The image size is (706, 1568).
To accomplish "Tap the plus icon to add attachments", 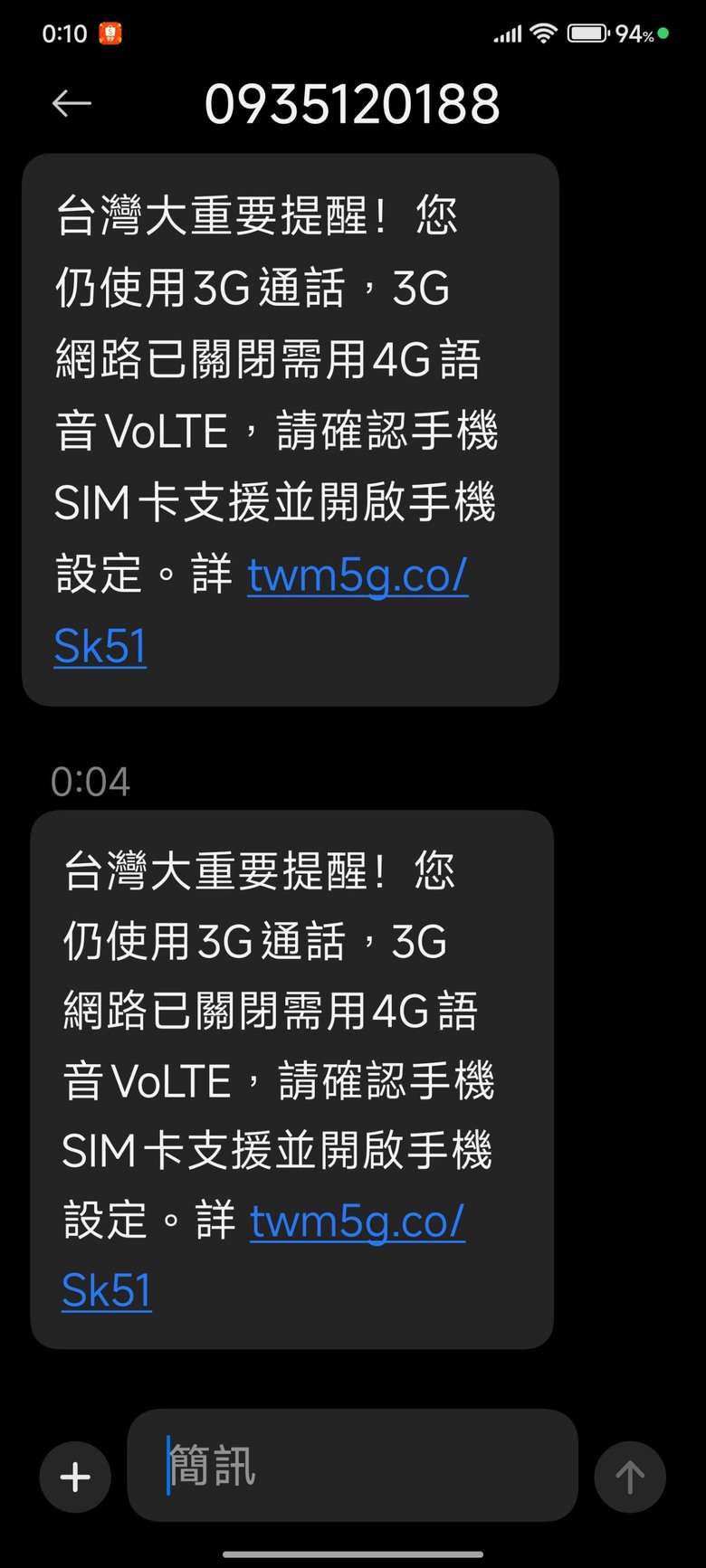I will pos(74,1477).
